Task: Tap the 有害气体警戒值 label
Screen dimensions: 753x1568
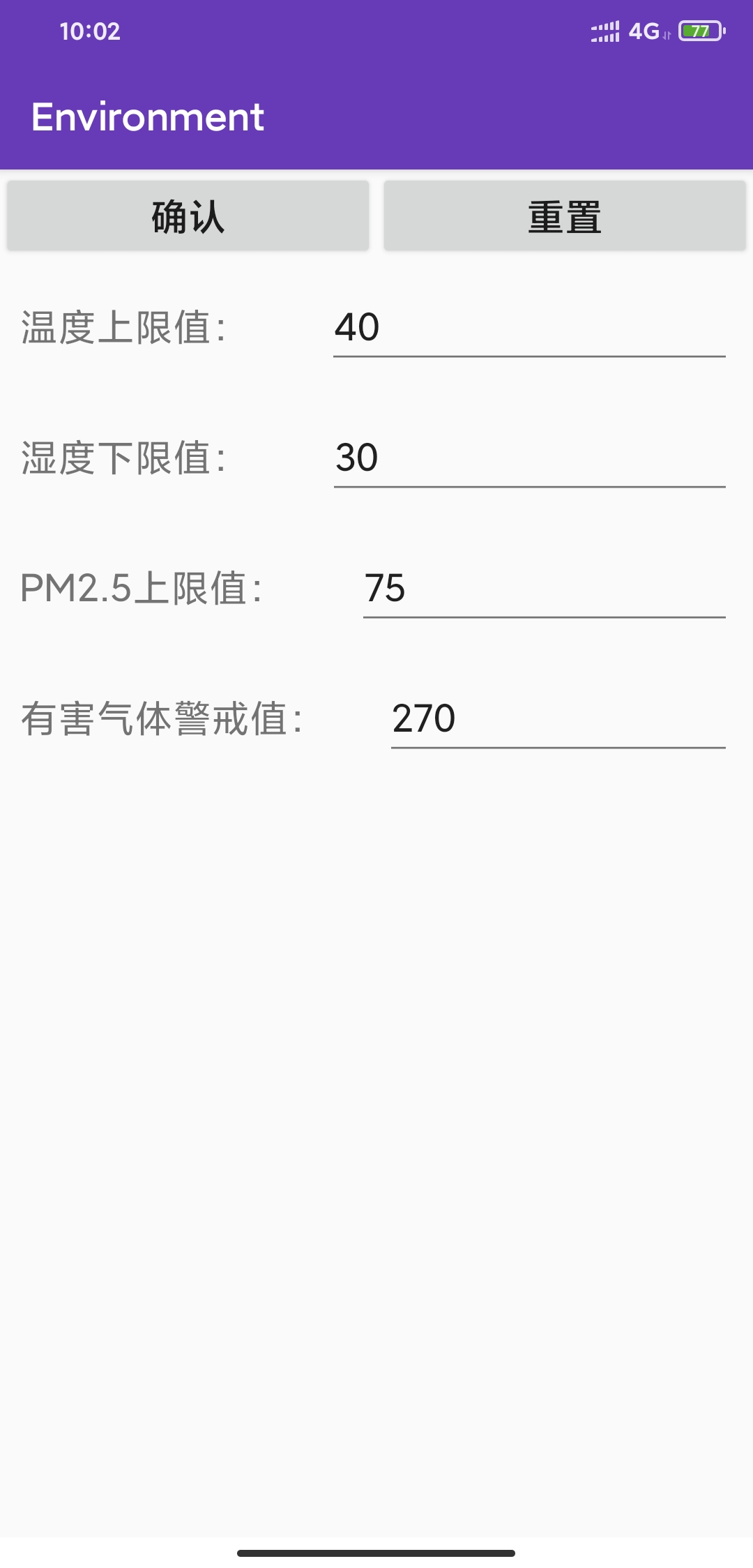Action: tap(164, 720)
